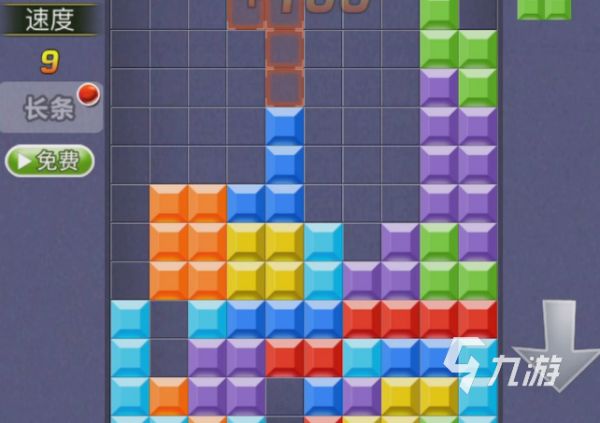This screenshot has height=423, width=600.
Task: Tap the 长条 long-bar power-up button
Action: tap(50, 108)
